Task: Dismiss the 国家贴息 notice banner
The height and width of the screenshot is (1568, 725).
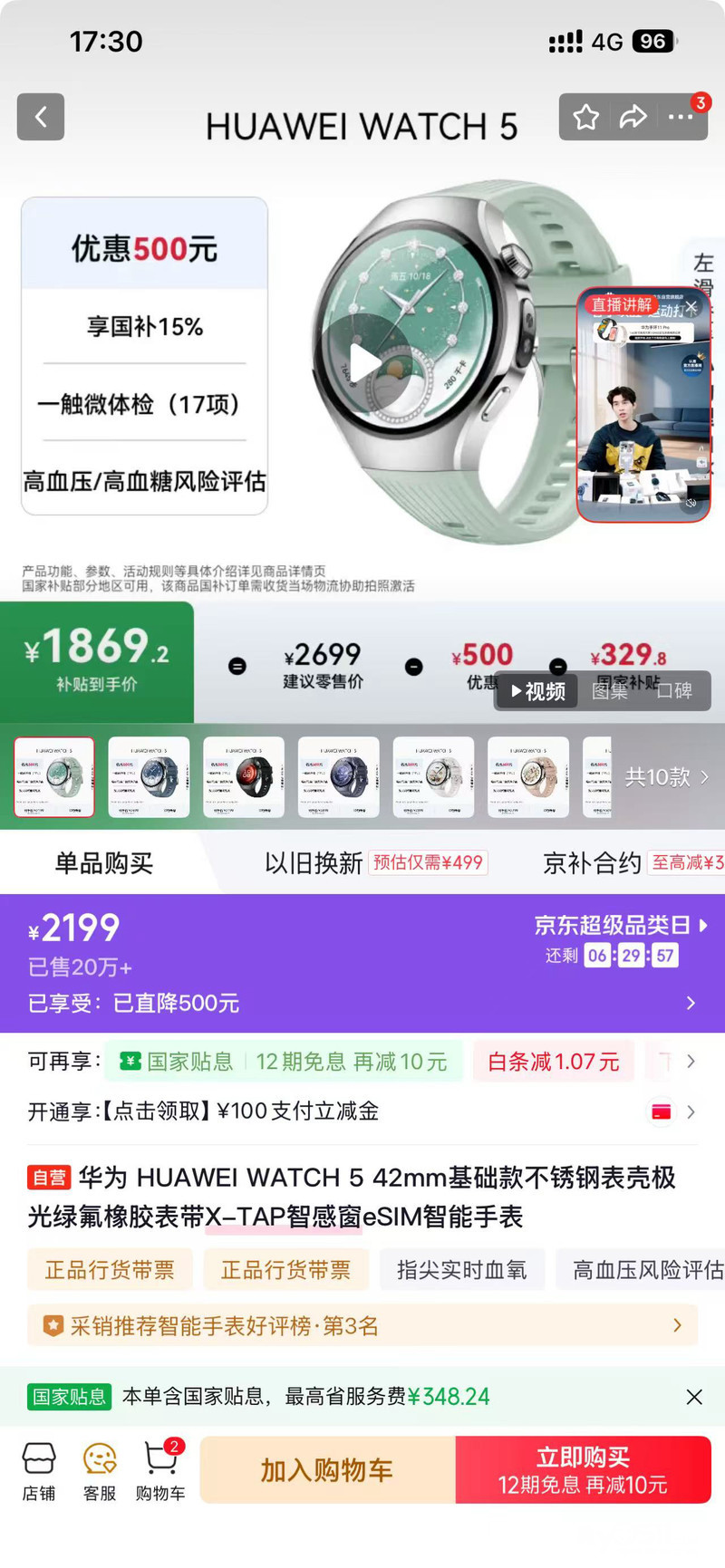Action: pos(694,1397)
